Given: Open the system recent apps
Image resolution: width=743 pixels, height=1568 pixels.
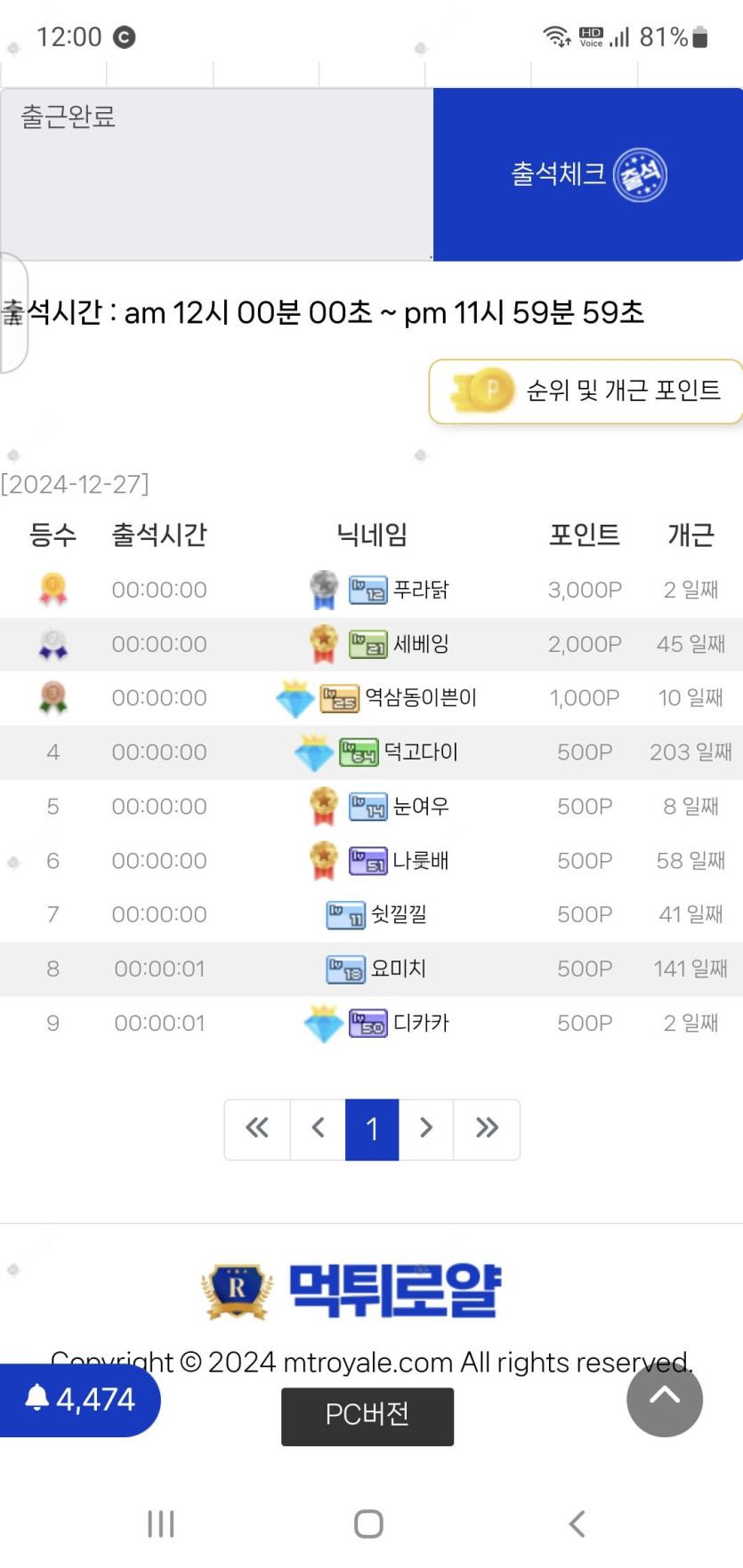Looking at the screenshot, I should point(161,1524).
